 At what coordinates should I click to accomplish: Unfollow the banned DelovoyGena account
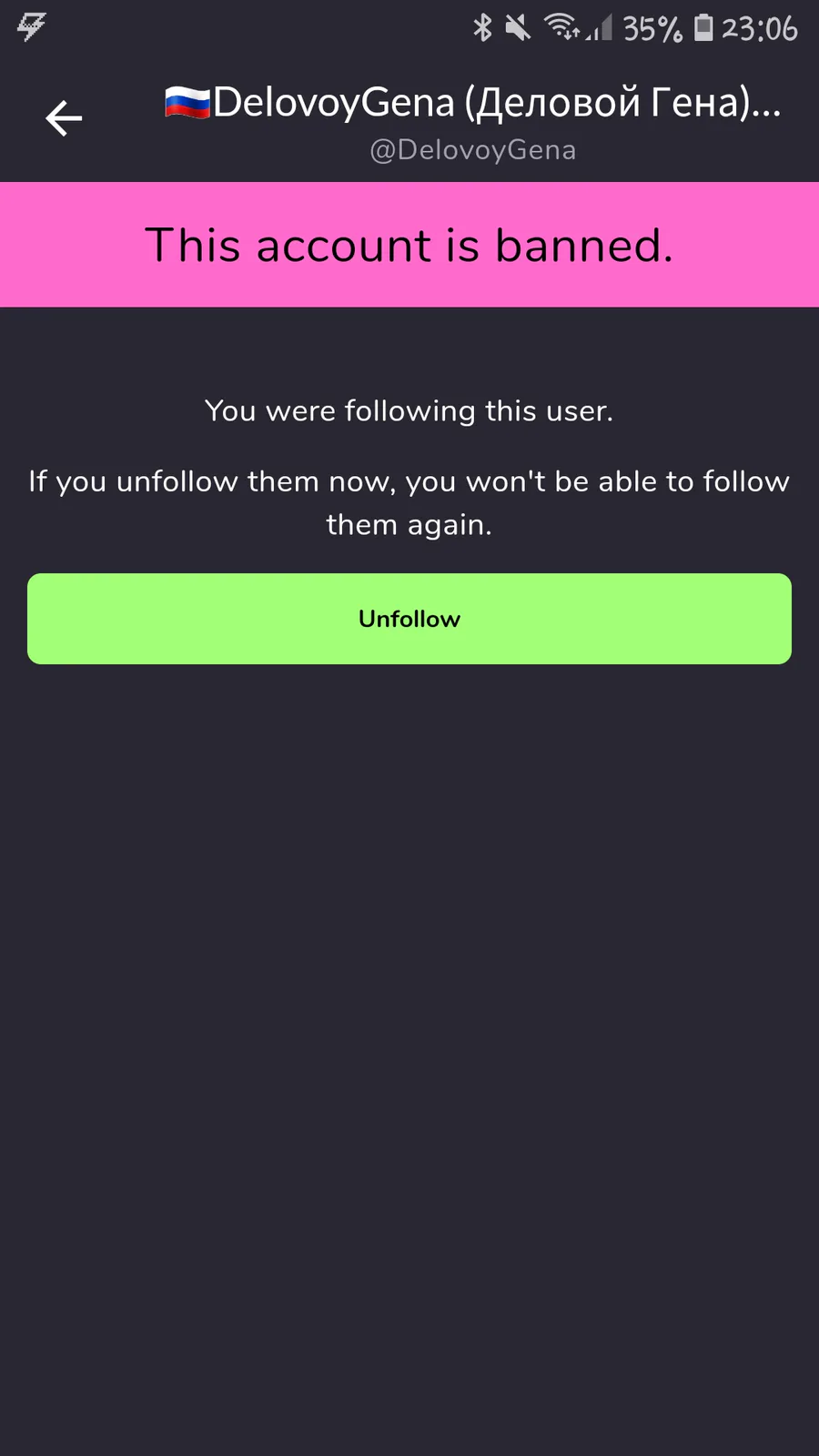(409, 619)
